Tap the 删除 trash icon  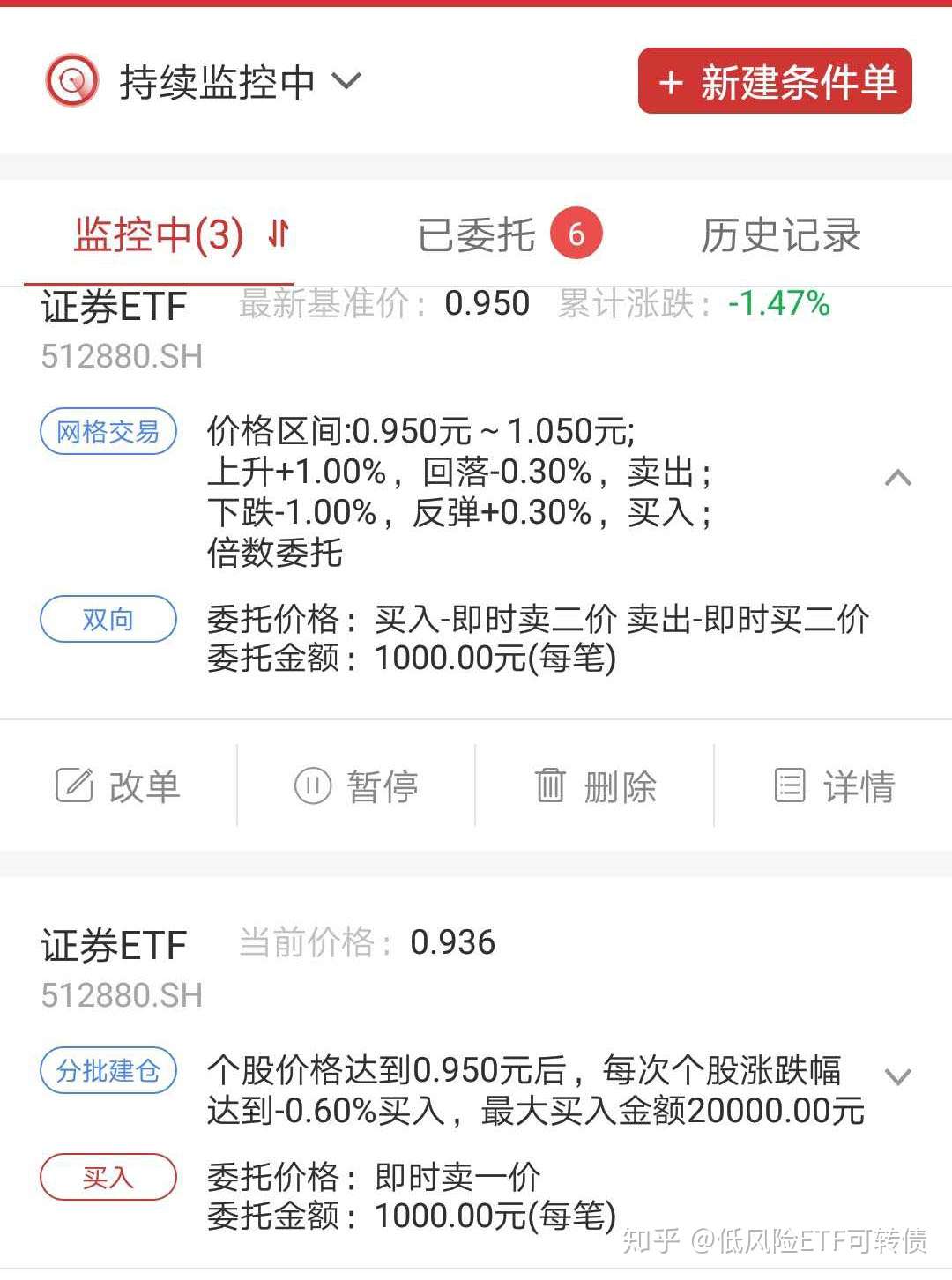[x=550, y=785]
